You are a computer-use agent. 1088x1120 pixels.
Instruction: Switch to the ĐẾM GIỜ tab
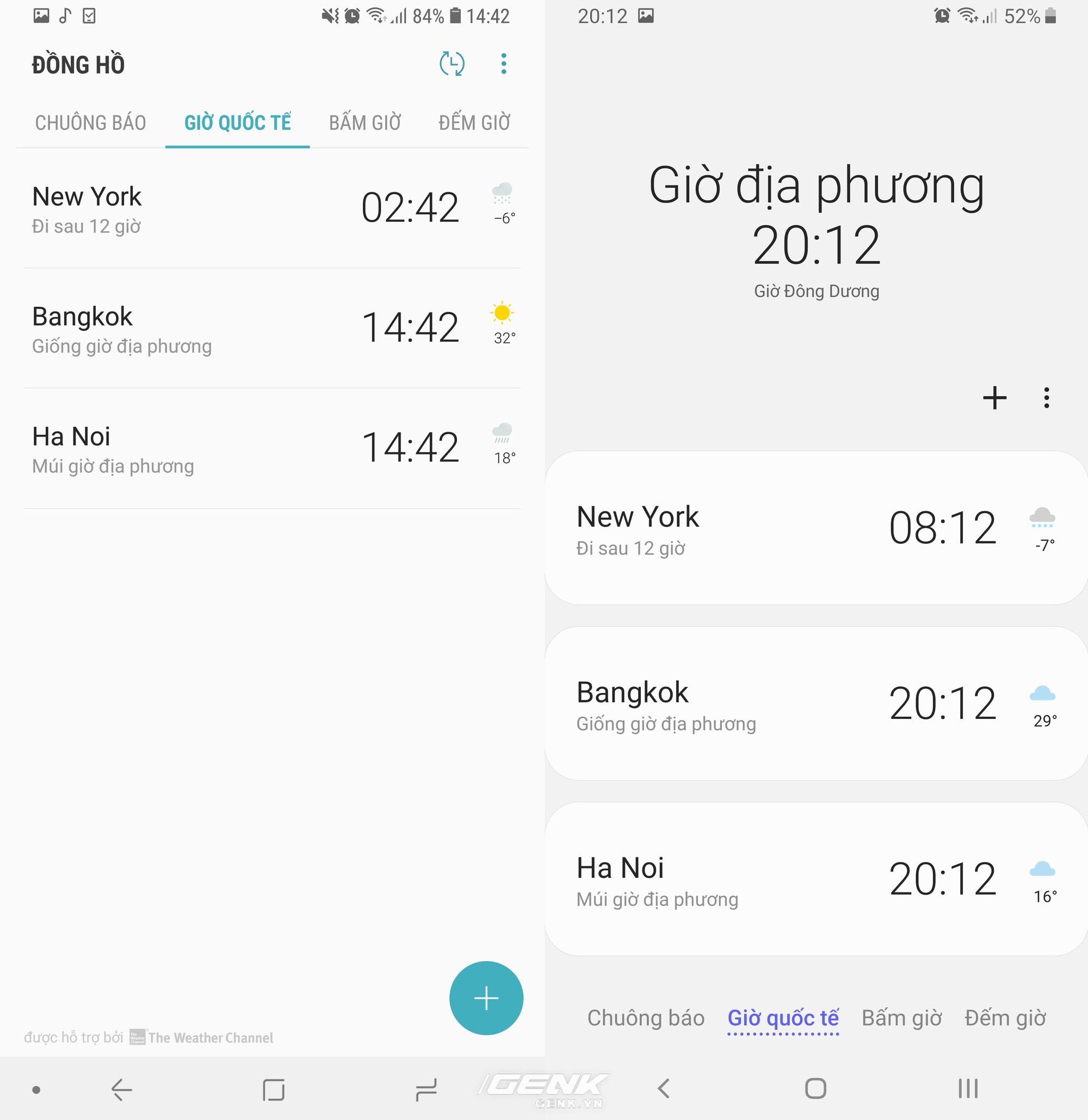(x=473, y=122)
